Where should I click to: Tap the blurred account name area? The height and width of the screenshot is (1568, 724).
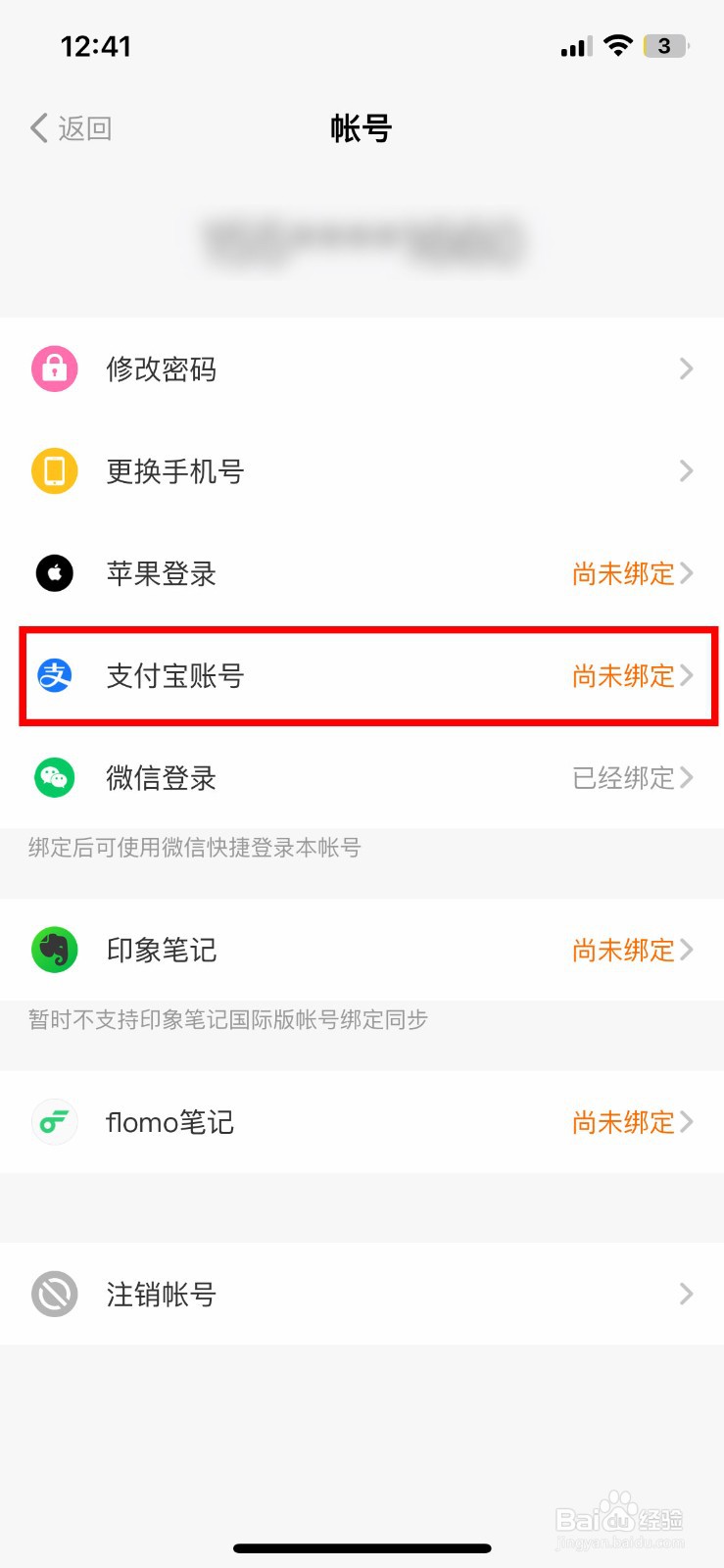click(x=362, y=235)
